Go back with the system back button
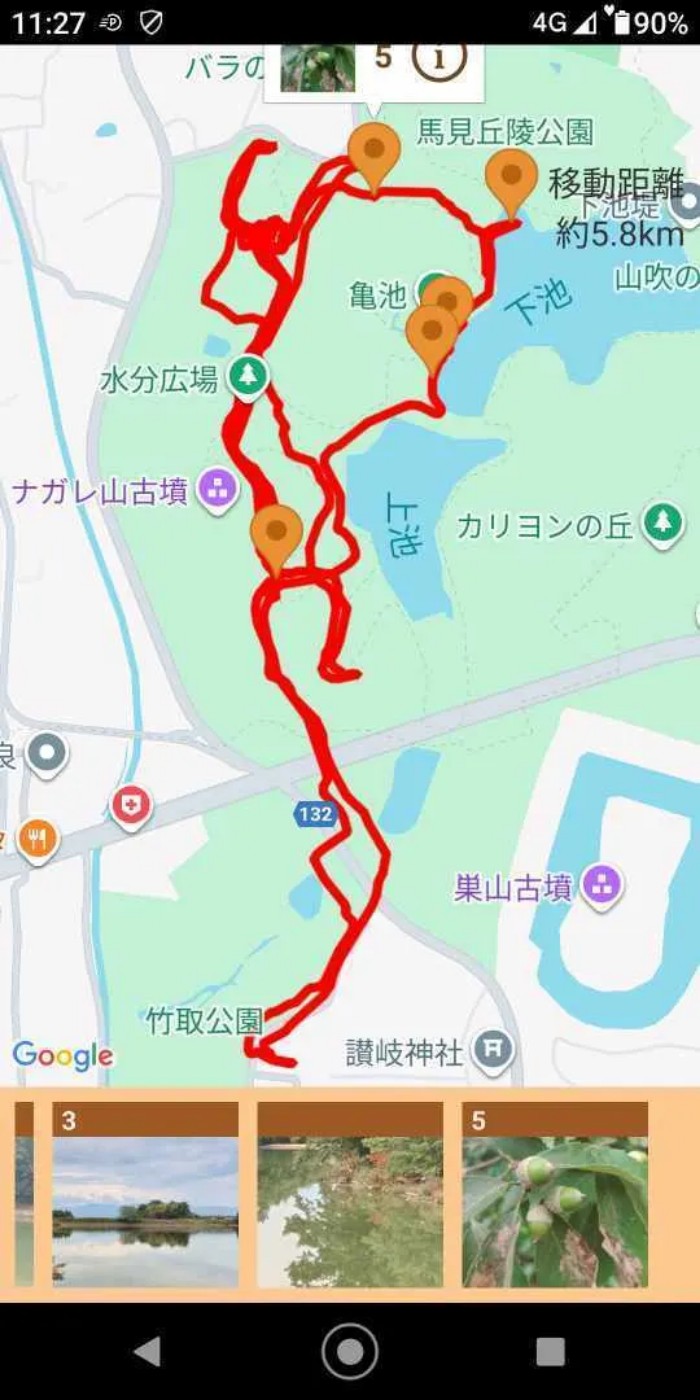This screenshot has height=1400, width=700. click(x=147, y=1352)
